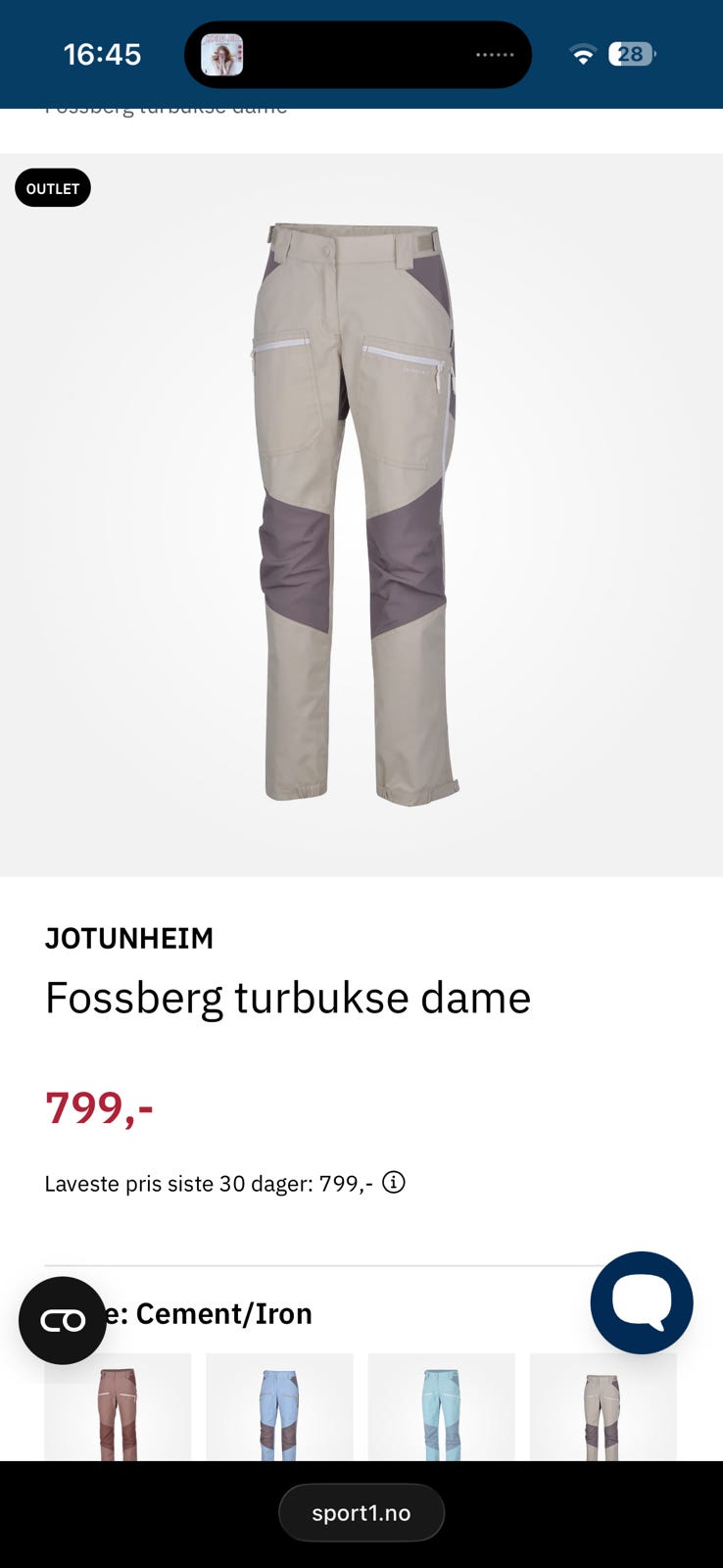Tap the JOTUNHEIM brand name
This screenshot has width=723, height=1568.
click(x=129, y=938)
